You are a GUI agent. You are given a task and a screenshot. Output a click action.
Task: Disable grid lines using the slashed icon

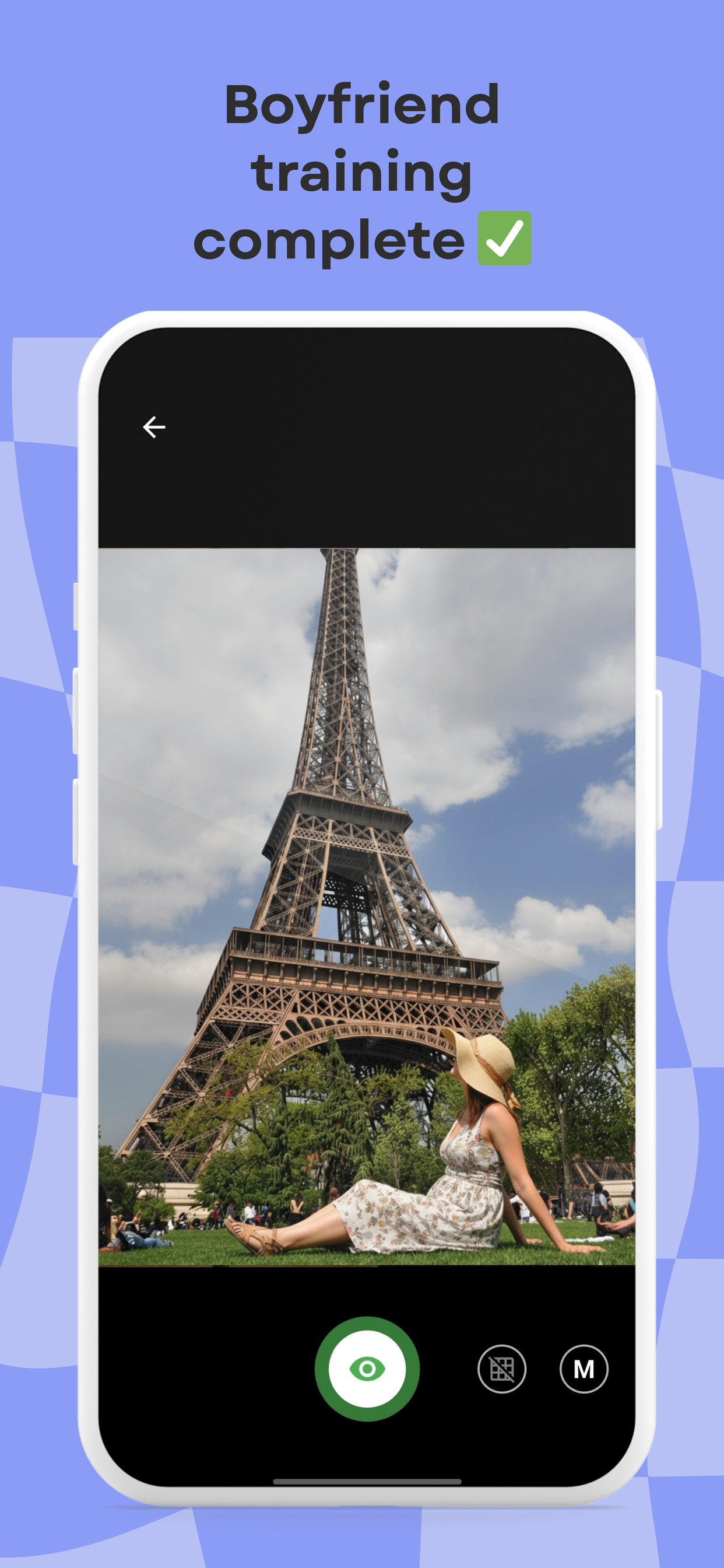click(503, 1368)
